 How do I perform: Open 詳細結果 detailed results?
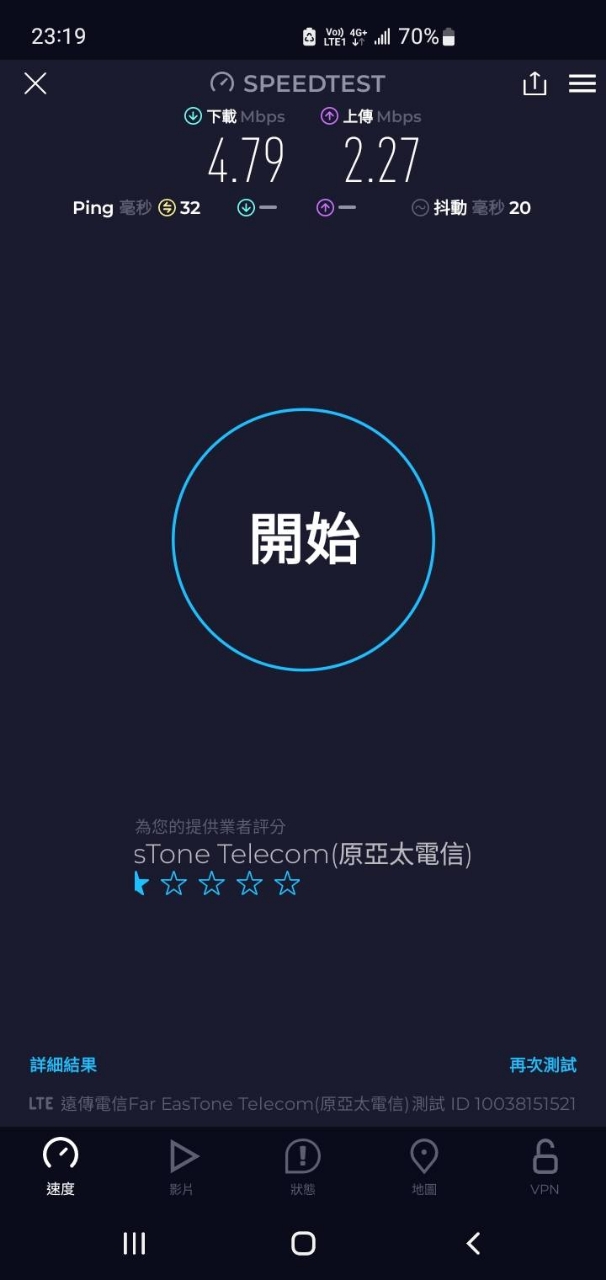pos(63,1066)
